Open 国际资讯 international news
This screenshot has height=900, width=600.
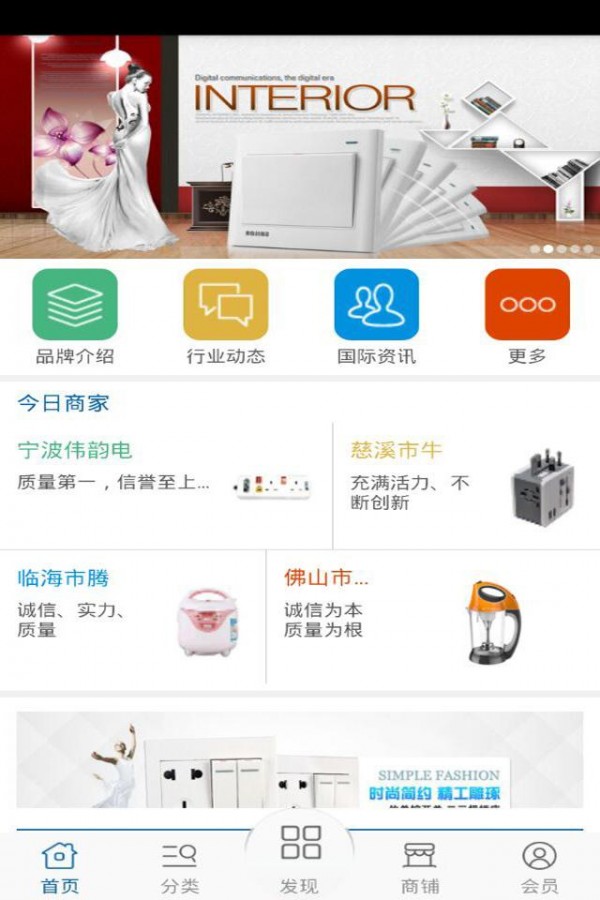376,316
